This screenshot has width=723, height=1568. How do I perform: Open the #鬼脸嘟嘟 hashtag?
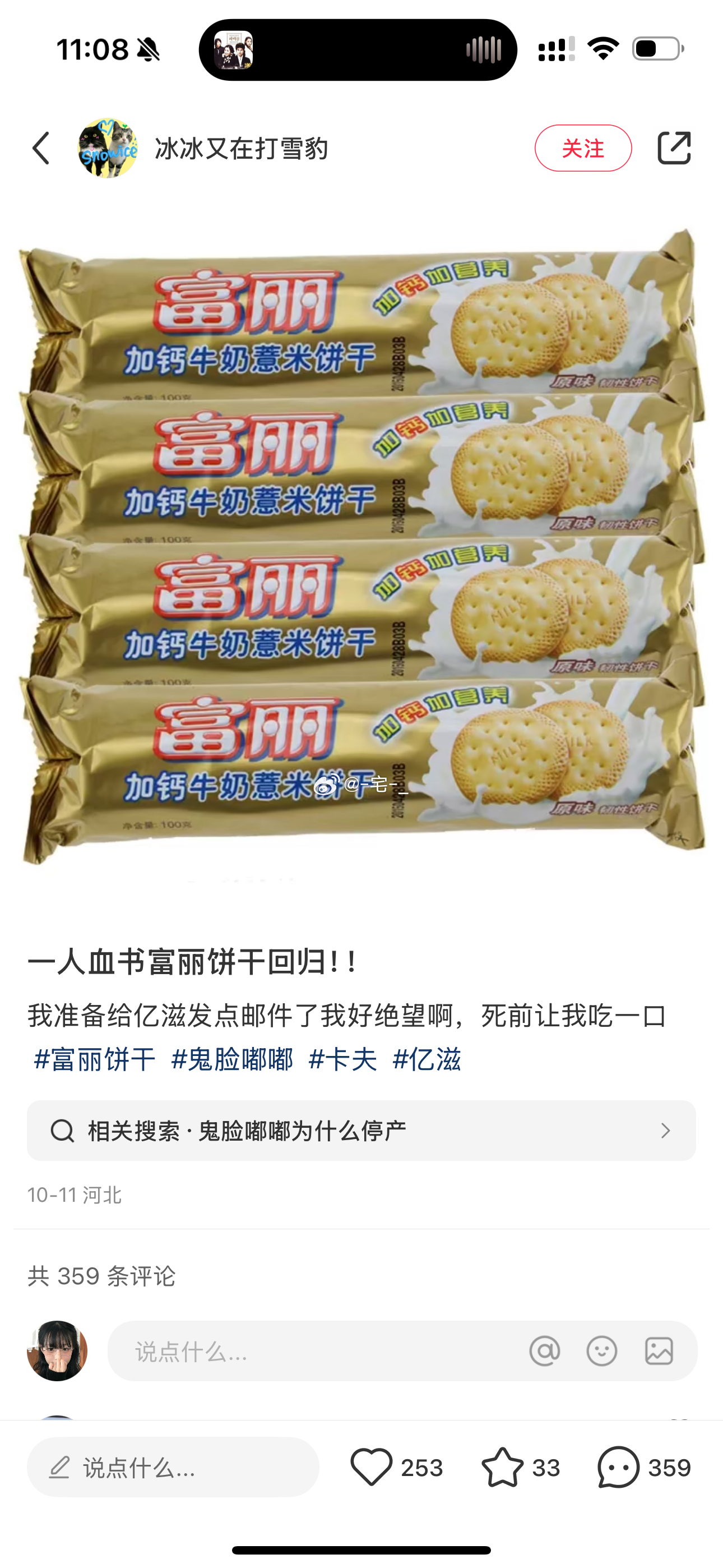[232, 1060]
